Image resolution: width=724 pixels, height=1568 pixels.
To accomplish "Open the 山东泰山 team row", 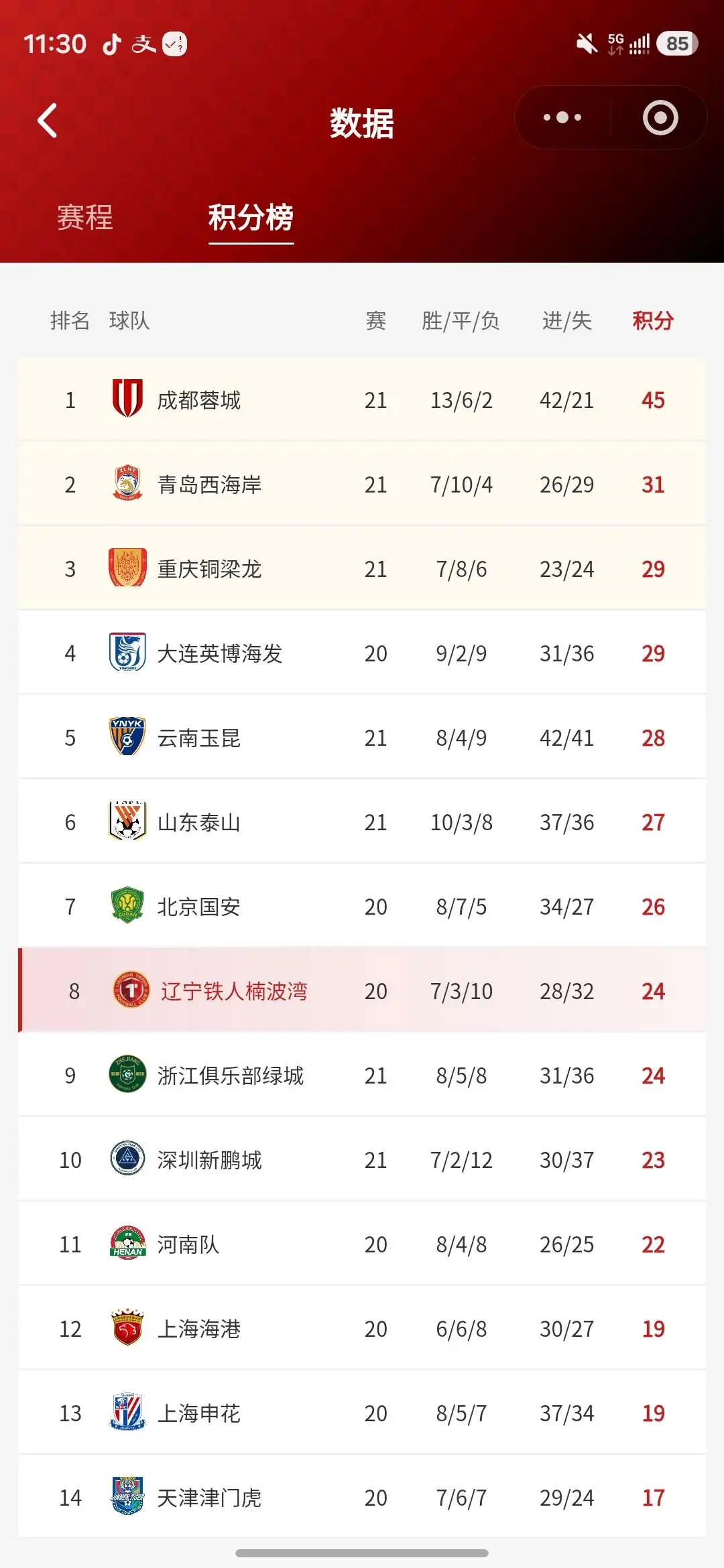I will 362,822.
